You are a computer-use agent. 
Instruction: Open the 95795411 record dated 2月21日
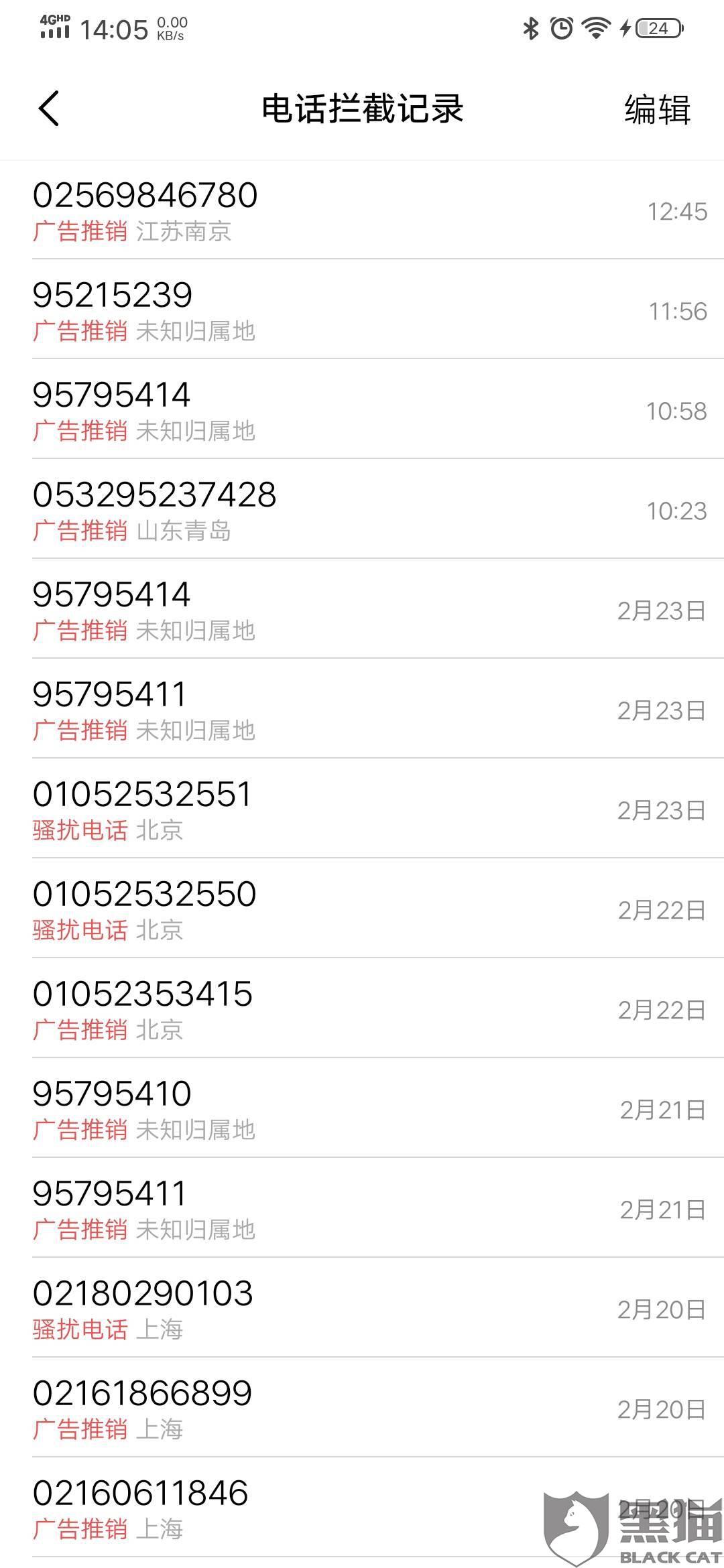click(362, 1209)
